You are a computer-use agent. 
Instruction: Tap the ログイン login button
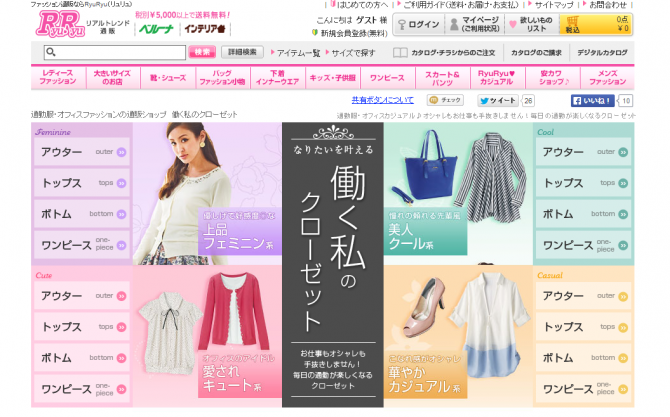[x=418, y=25]
